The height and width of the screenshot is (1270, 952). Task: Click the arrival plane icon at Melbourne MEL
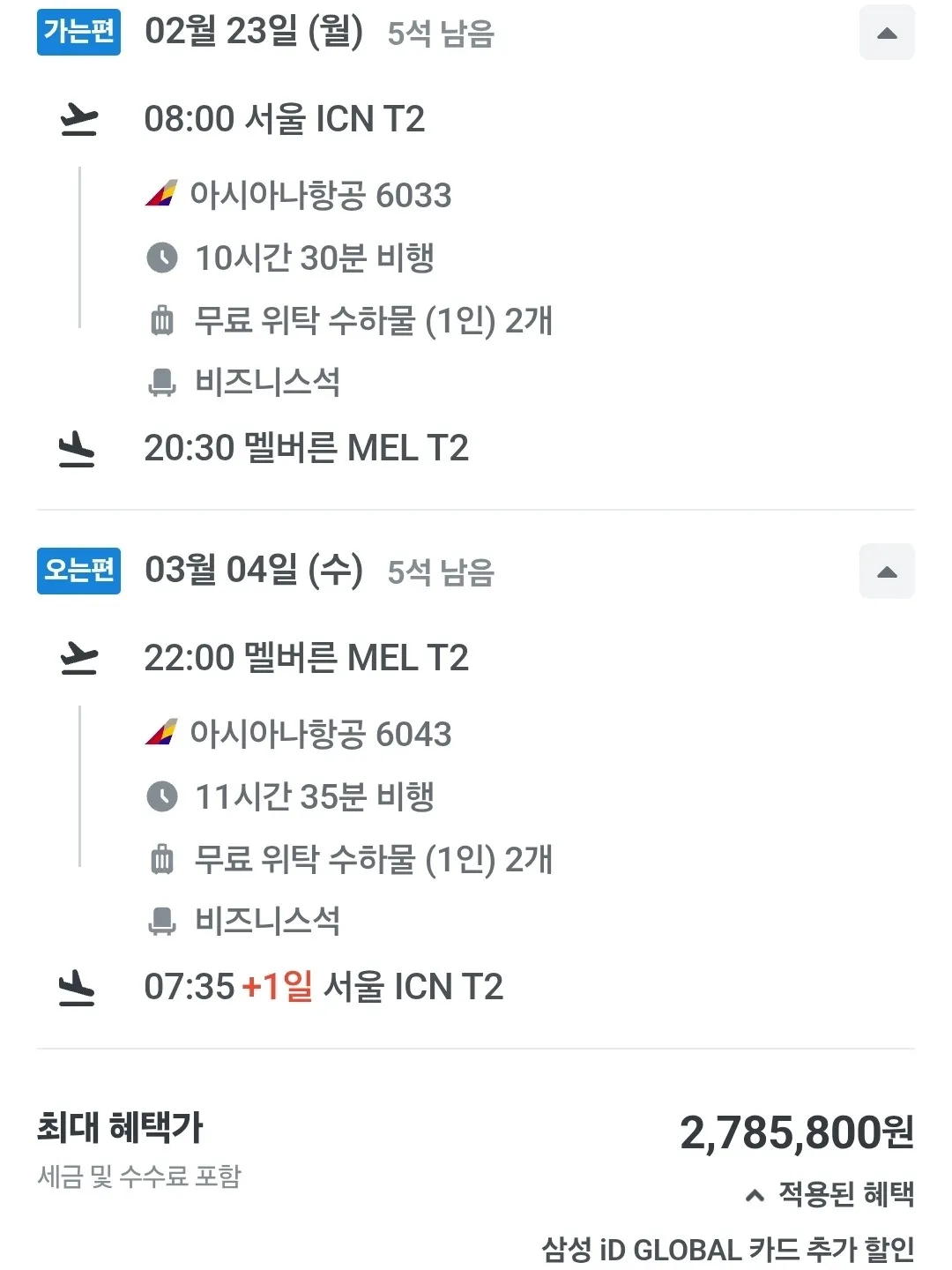[78, 448]
